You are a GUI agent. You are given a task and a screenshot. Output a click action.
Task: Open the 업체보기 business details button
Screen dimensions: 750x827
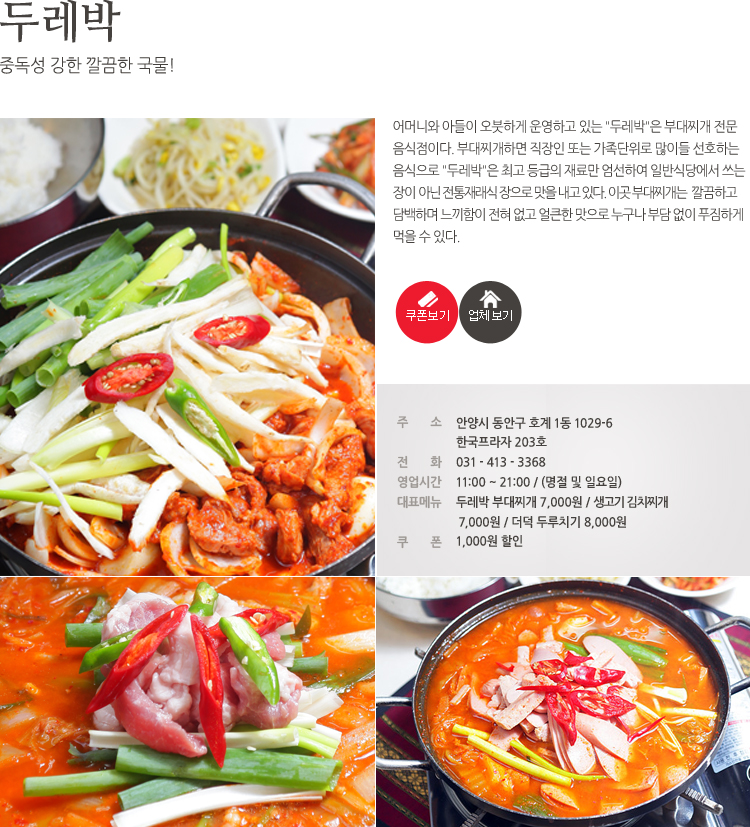(x=490, y=312)
